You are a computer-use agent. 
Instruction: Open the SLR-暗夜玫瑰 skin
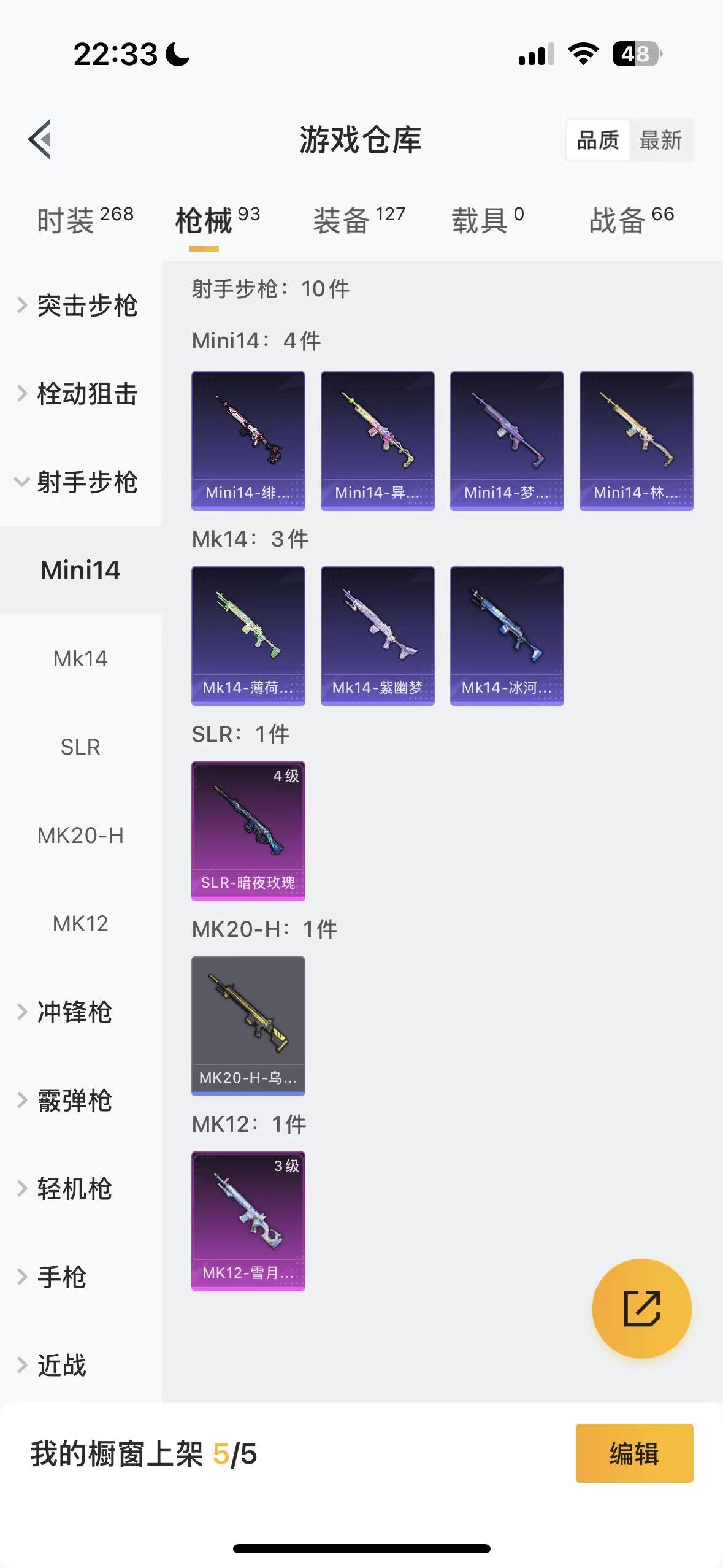(x=248, y=831)
